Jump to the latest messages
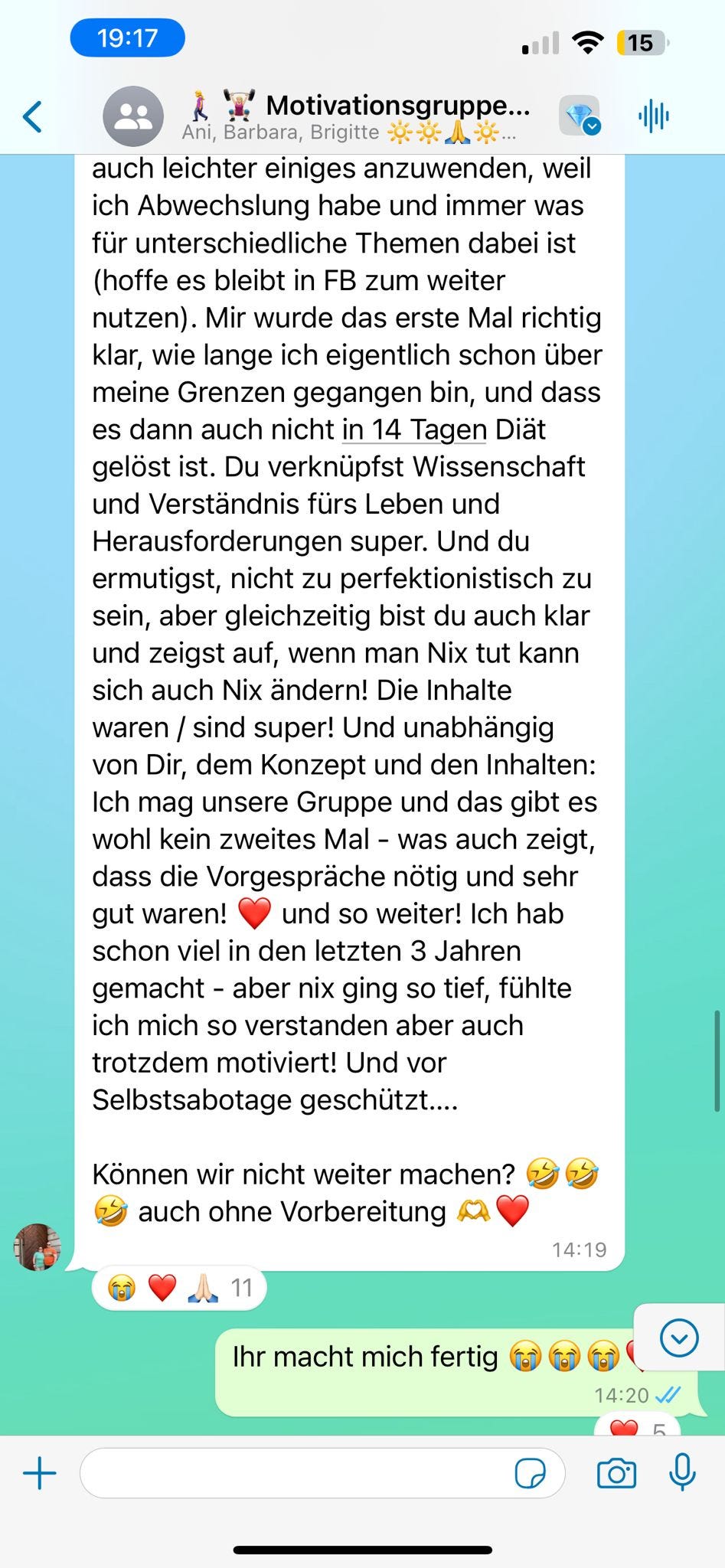725x1568 pixels. tap(678, 1338)
